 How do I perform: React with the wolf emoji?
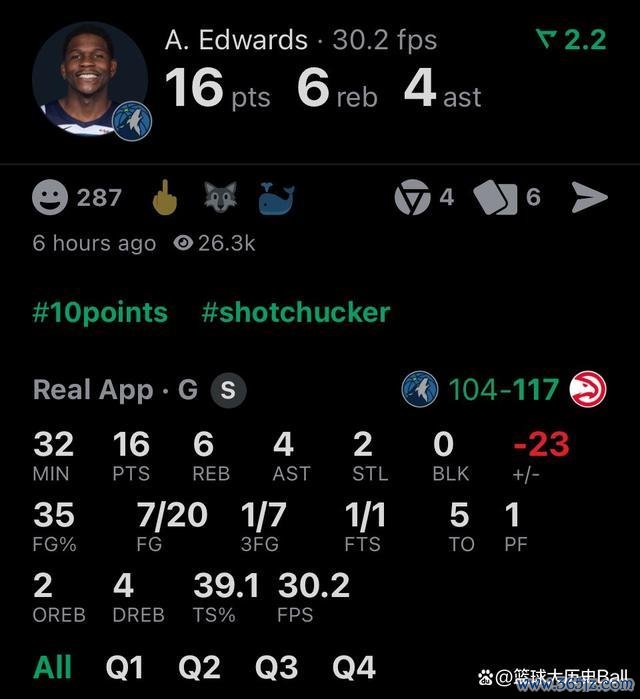[x=220, y=198]
